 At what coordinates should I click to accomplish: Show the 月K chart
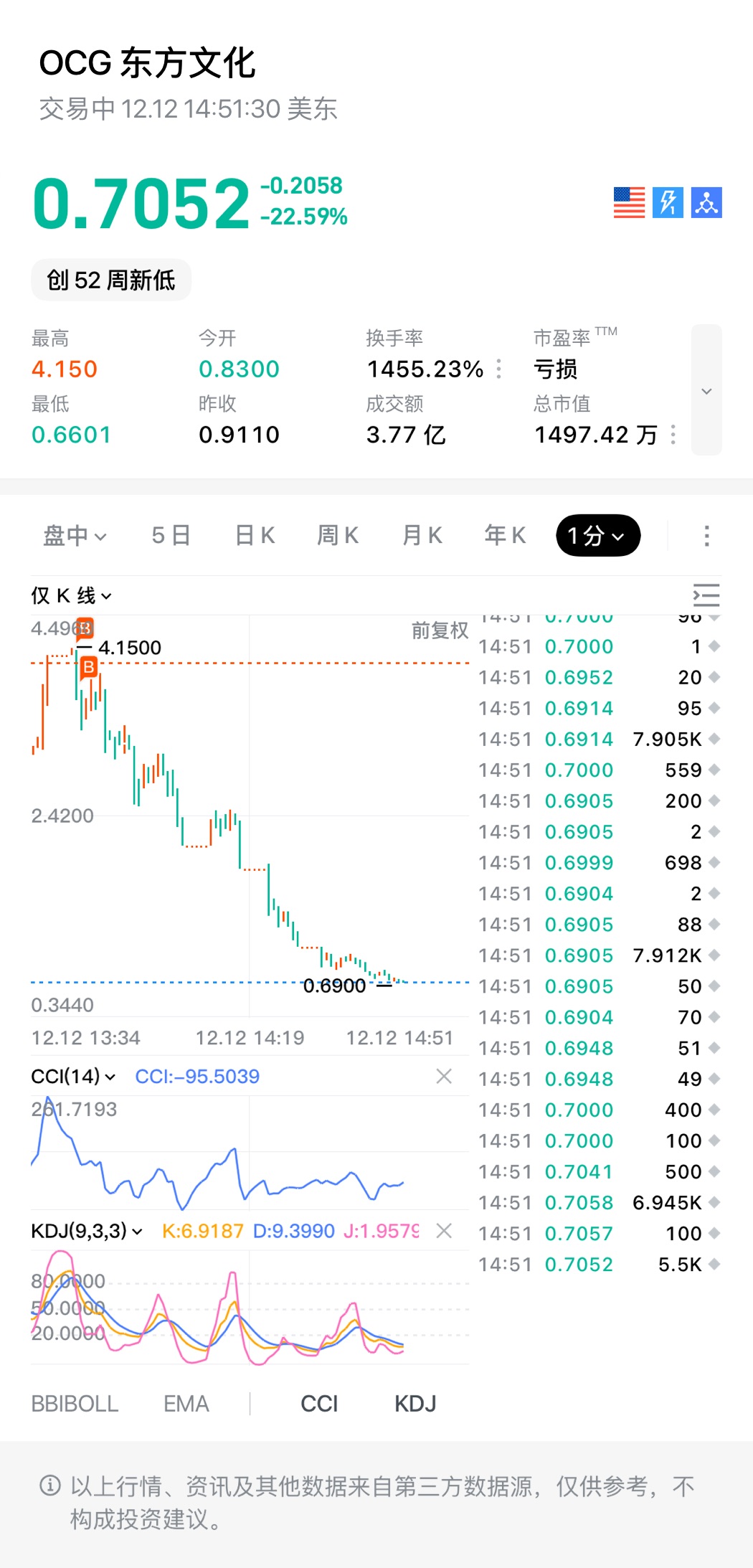coord(422,535)
